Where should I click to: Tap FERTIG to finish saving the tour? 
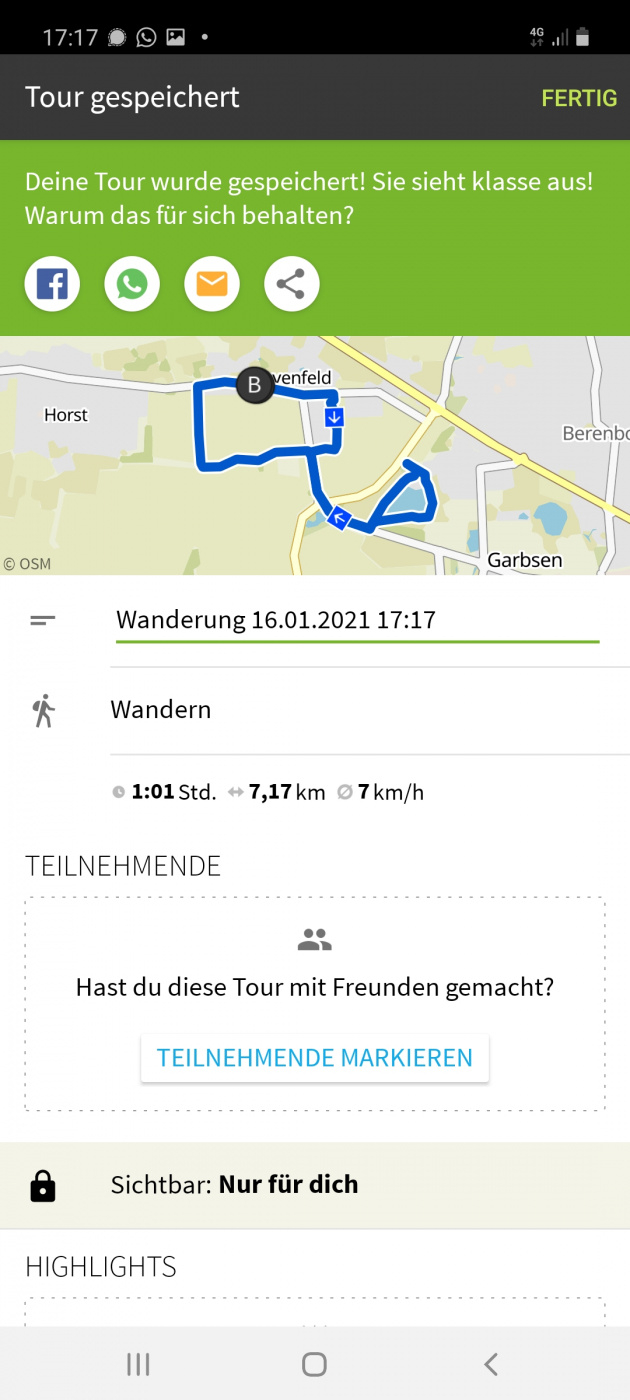578,98
